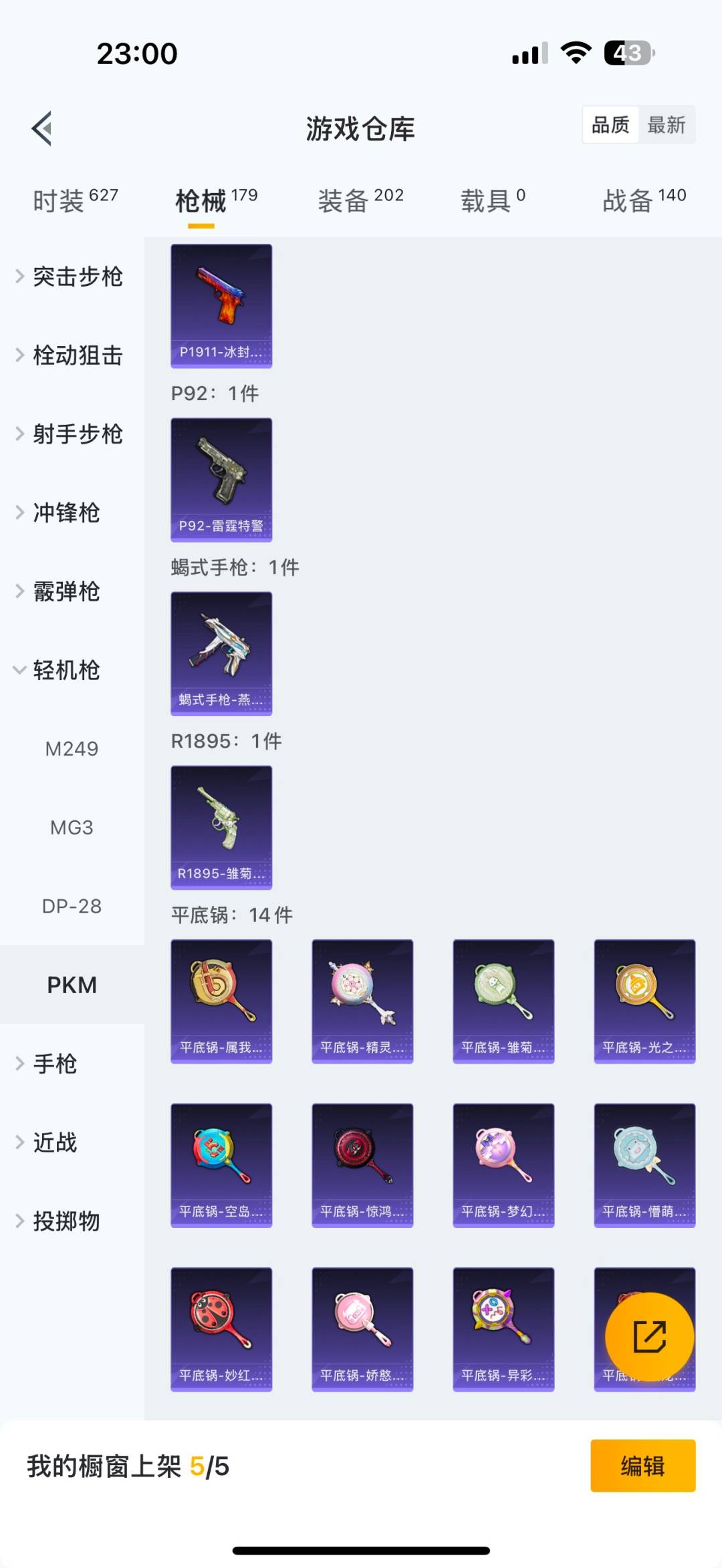Select the 蝎式手枪-燕 weapon skin
The width and height of the screenshot is (722, 1568).
pos(221,653)
